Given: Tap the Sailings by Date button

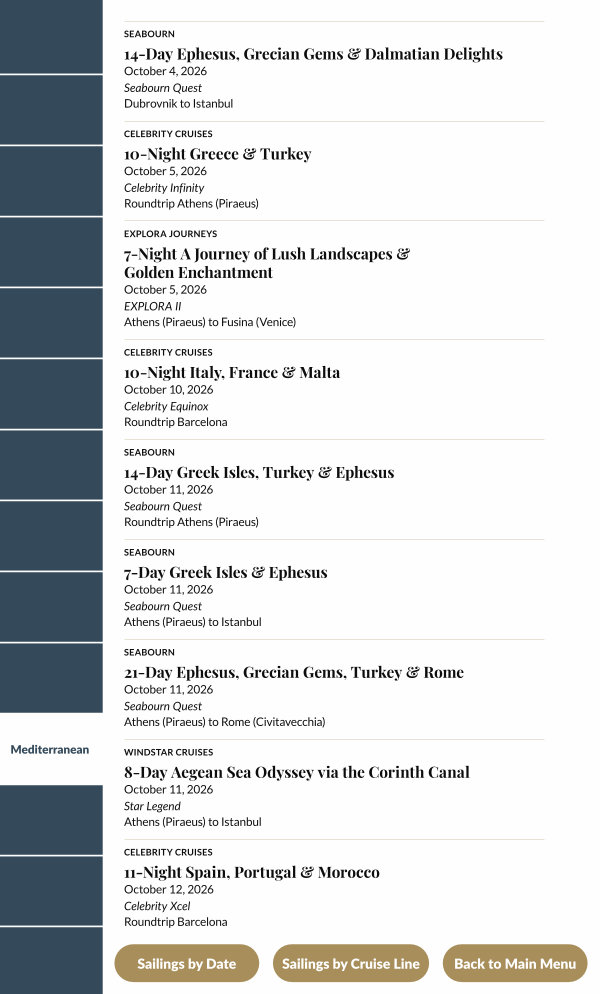Looking at the screenshot, I should [187, 964].
